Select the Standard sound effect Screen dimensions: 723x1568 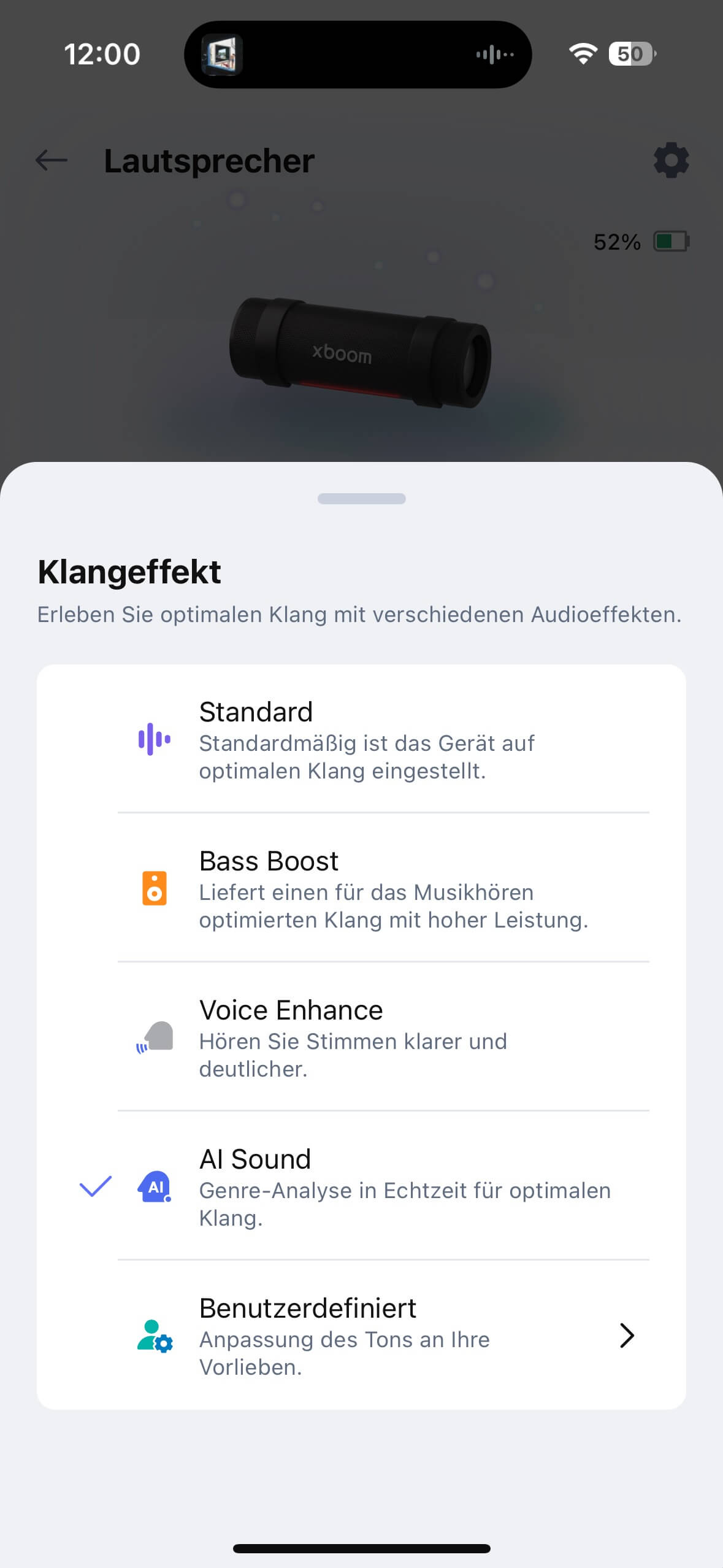362,739
